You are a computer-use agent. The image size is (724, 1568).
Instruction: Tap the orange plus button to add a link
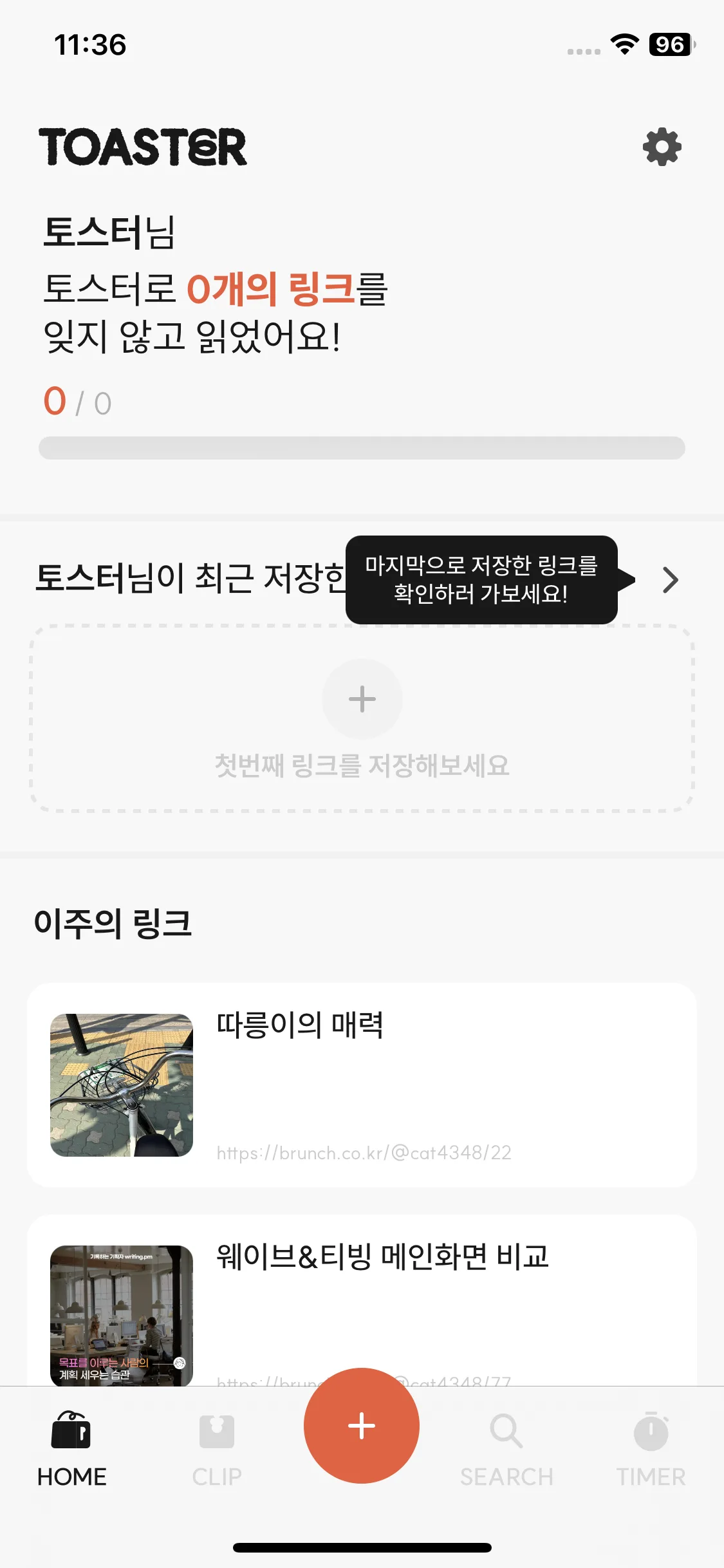(362, 1425)
